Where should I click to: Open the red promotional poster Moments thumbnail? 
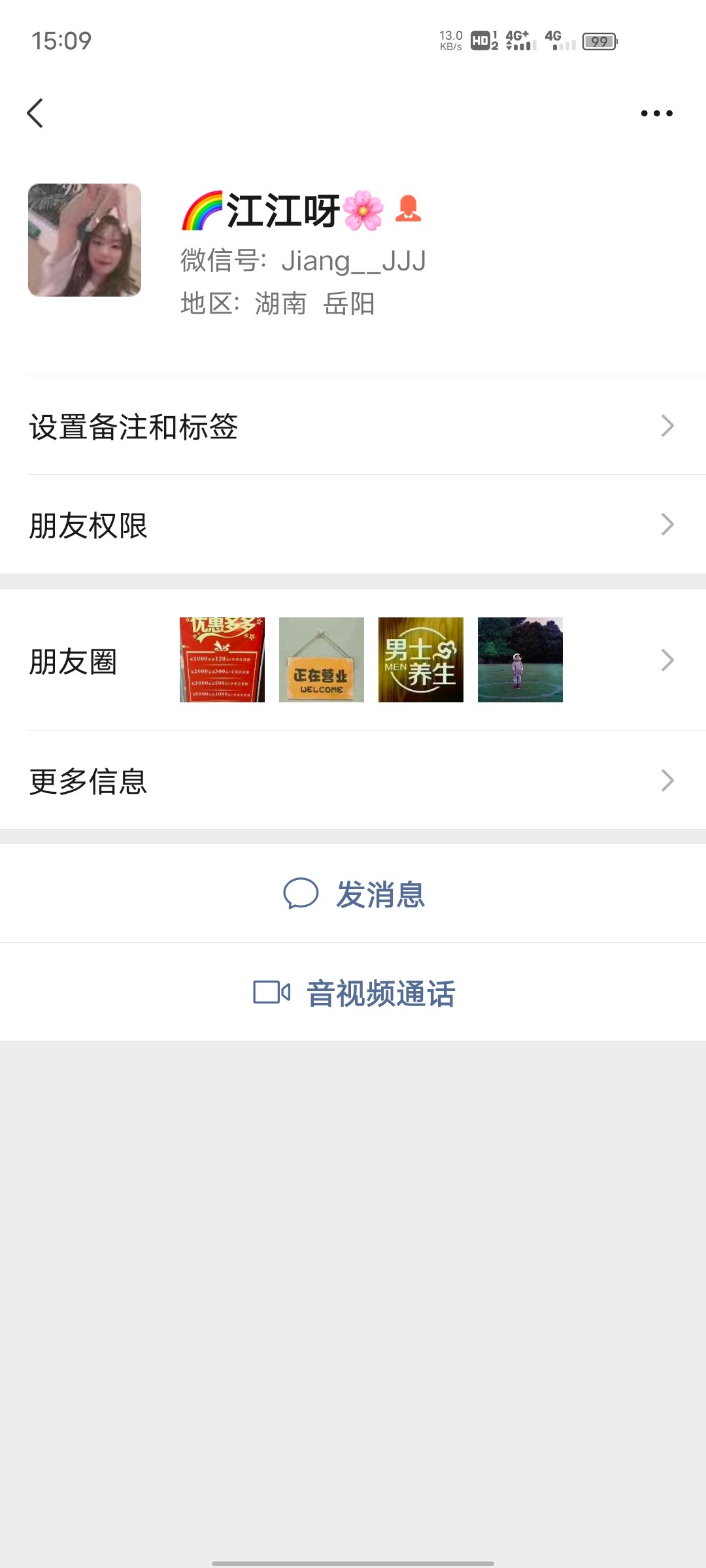coord(221,660)
